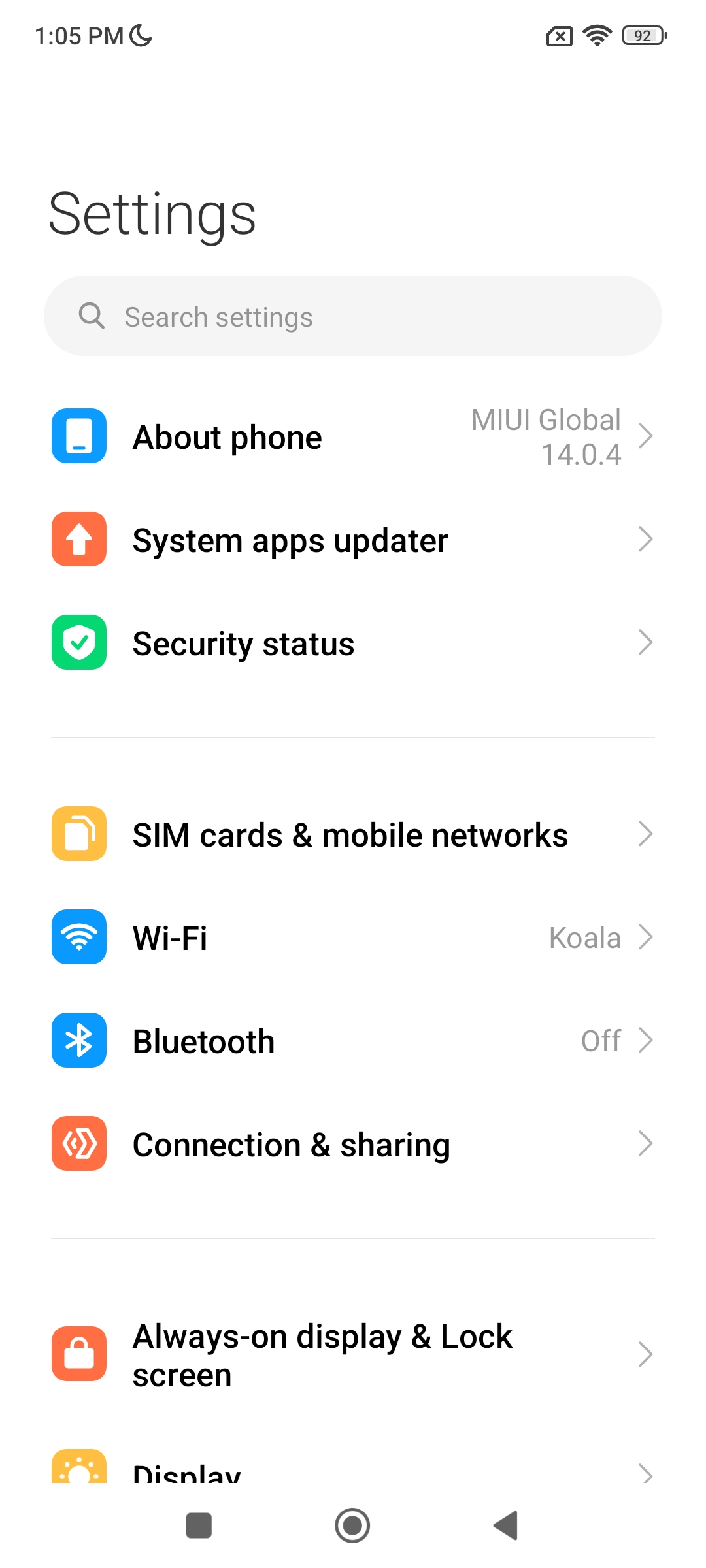
Task: Open About phone
Action: (x=353, y=436)
